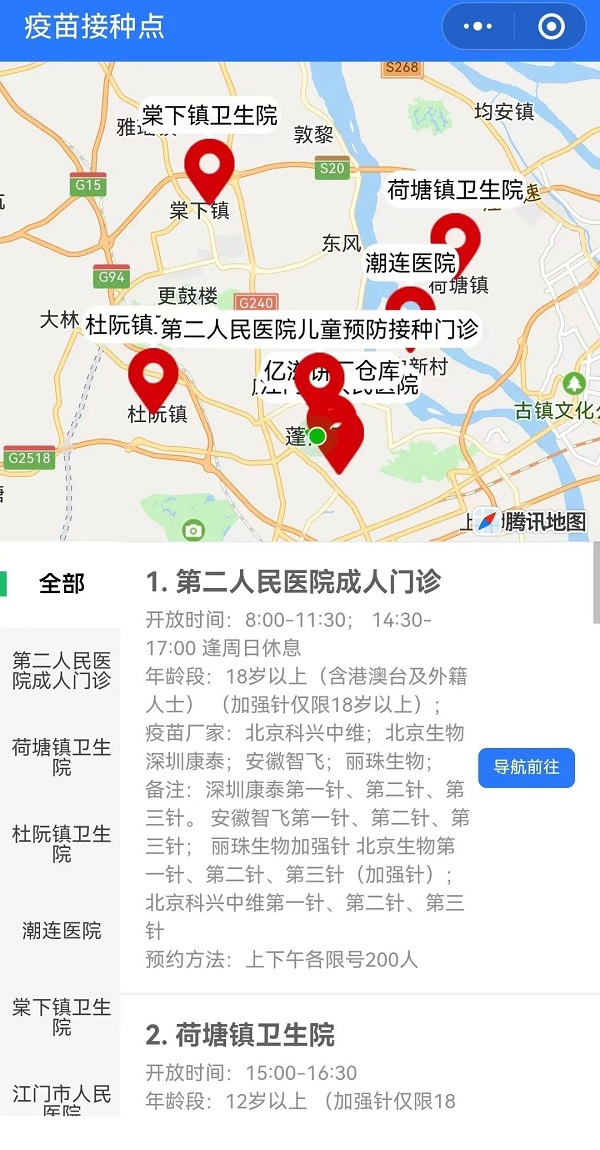Image resolution: width=600 pixels, height=1150 pixels.
Task: Select the 杜阮镇 map pin
Action: (x=153, y=375)
